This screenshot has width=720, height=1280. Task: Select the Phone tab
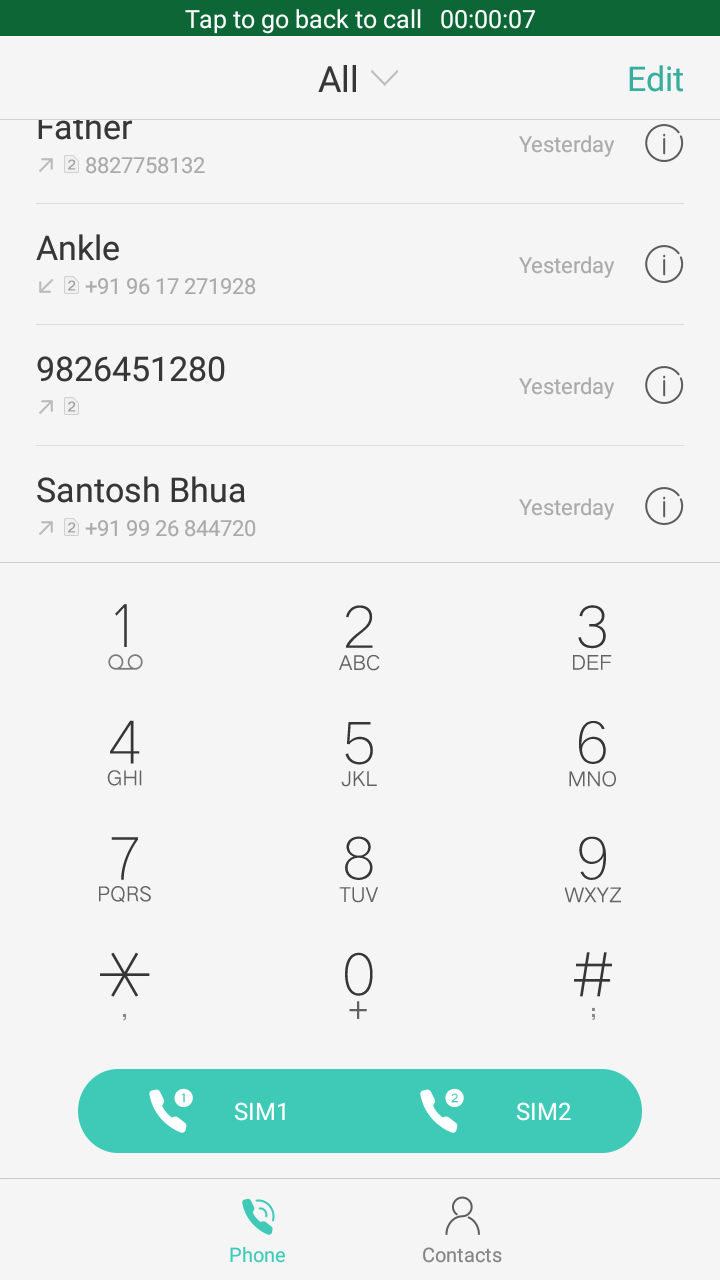point(257,1230)
